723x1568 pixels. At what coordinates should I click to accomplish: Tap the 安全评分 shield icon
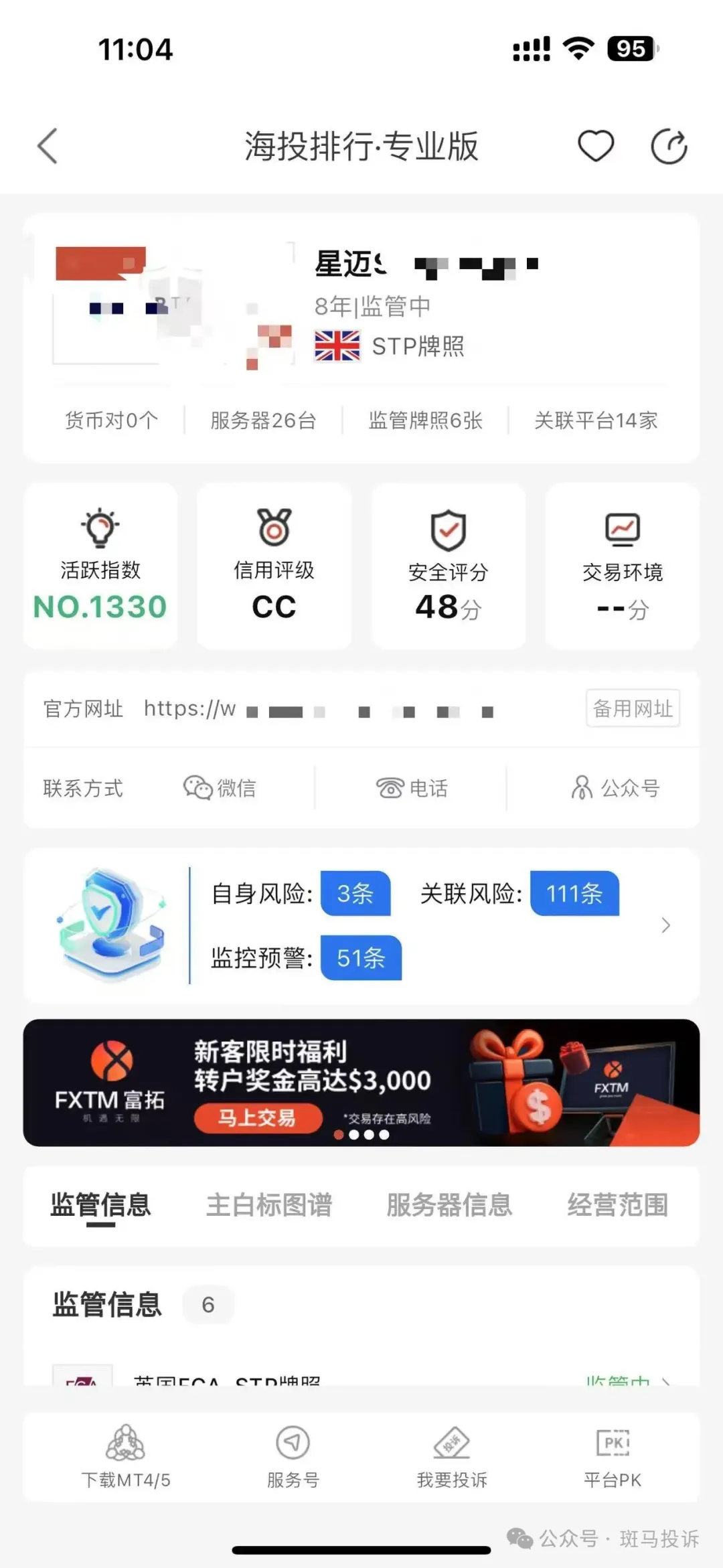tap(447, 531)
